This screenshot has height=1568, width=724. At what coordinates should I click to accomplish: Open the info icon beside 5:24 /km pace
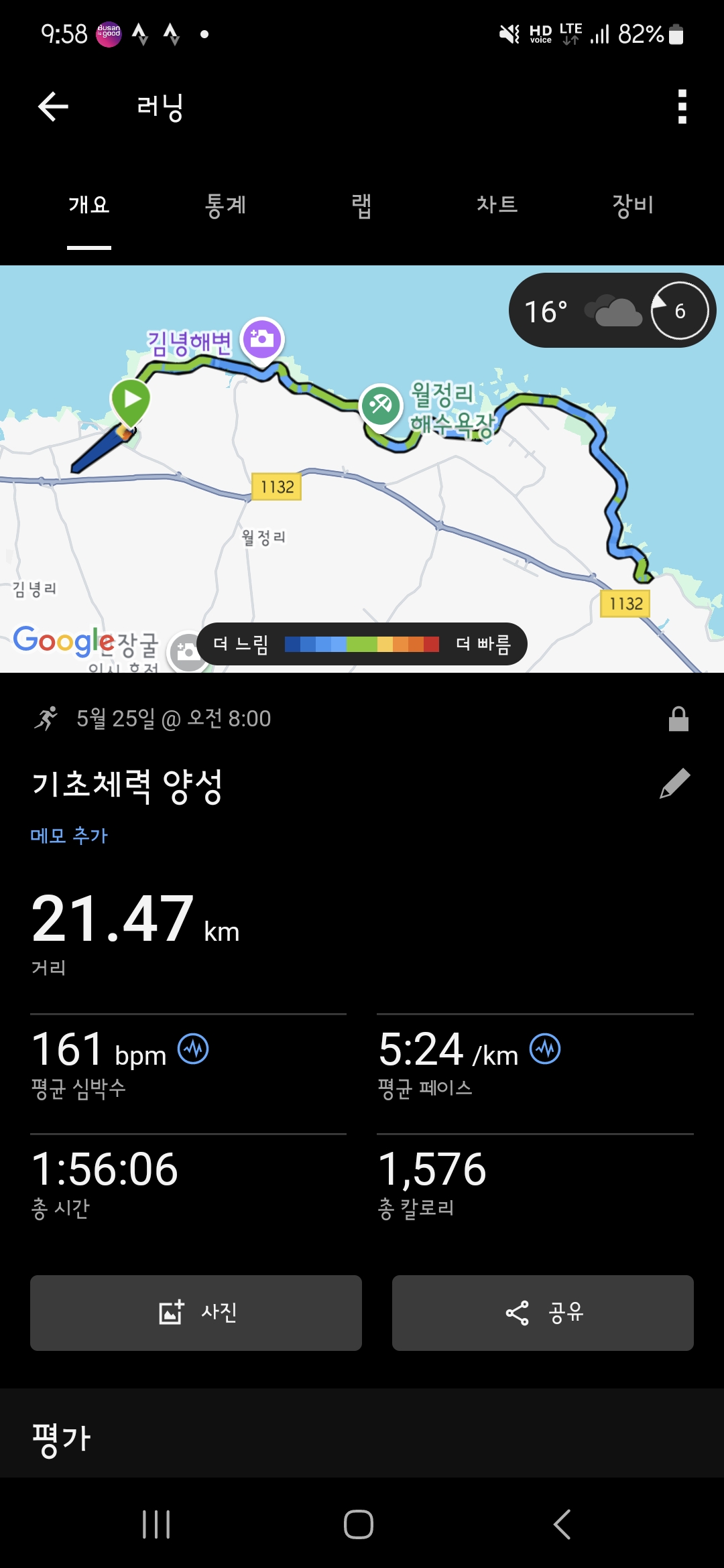tap(545, 1049)
